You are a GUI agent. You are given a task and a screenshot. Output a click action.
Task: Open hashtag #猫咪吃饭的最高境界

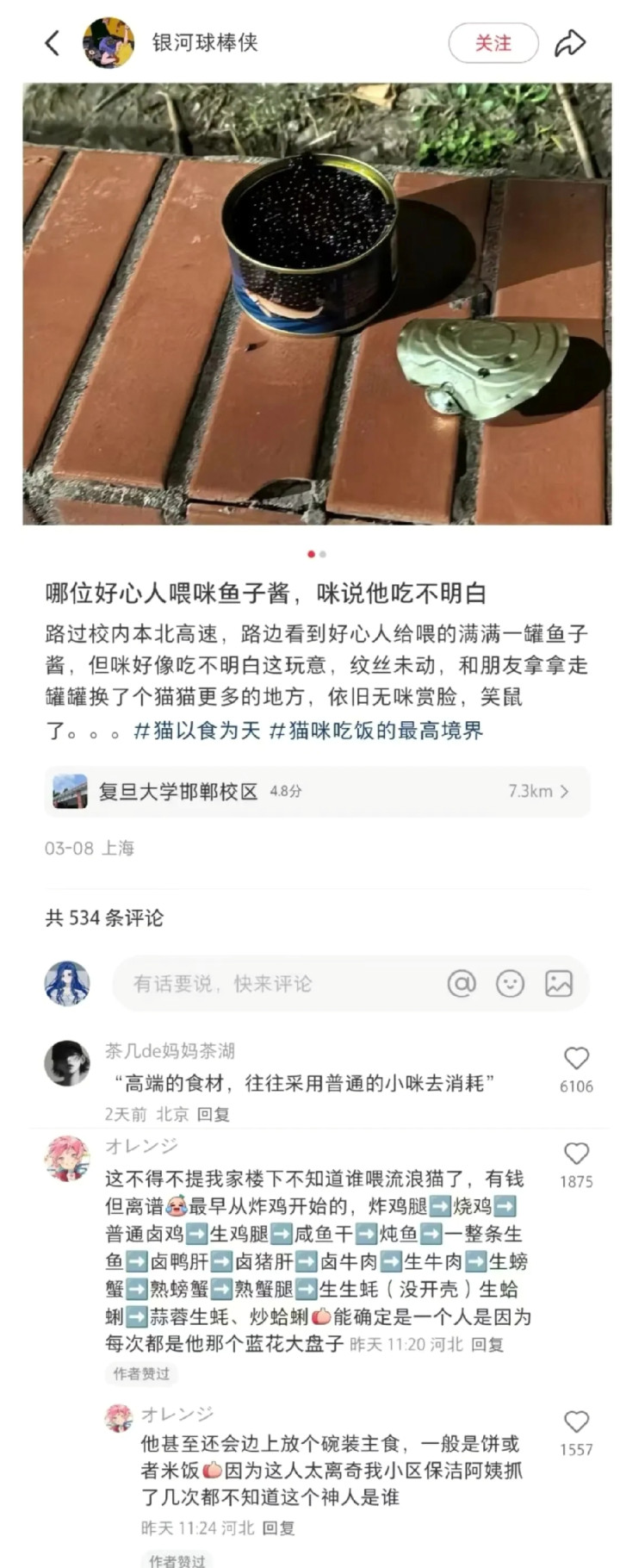click(376, 731)
